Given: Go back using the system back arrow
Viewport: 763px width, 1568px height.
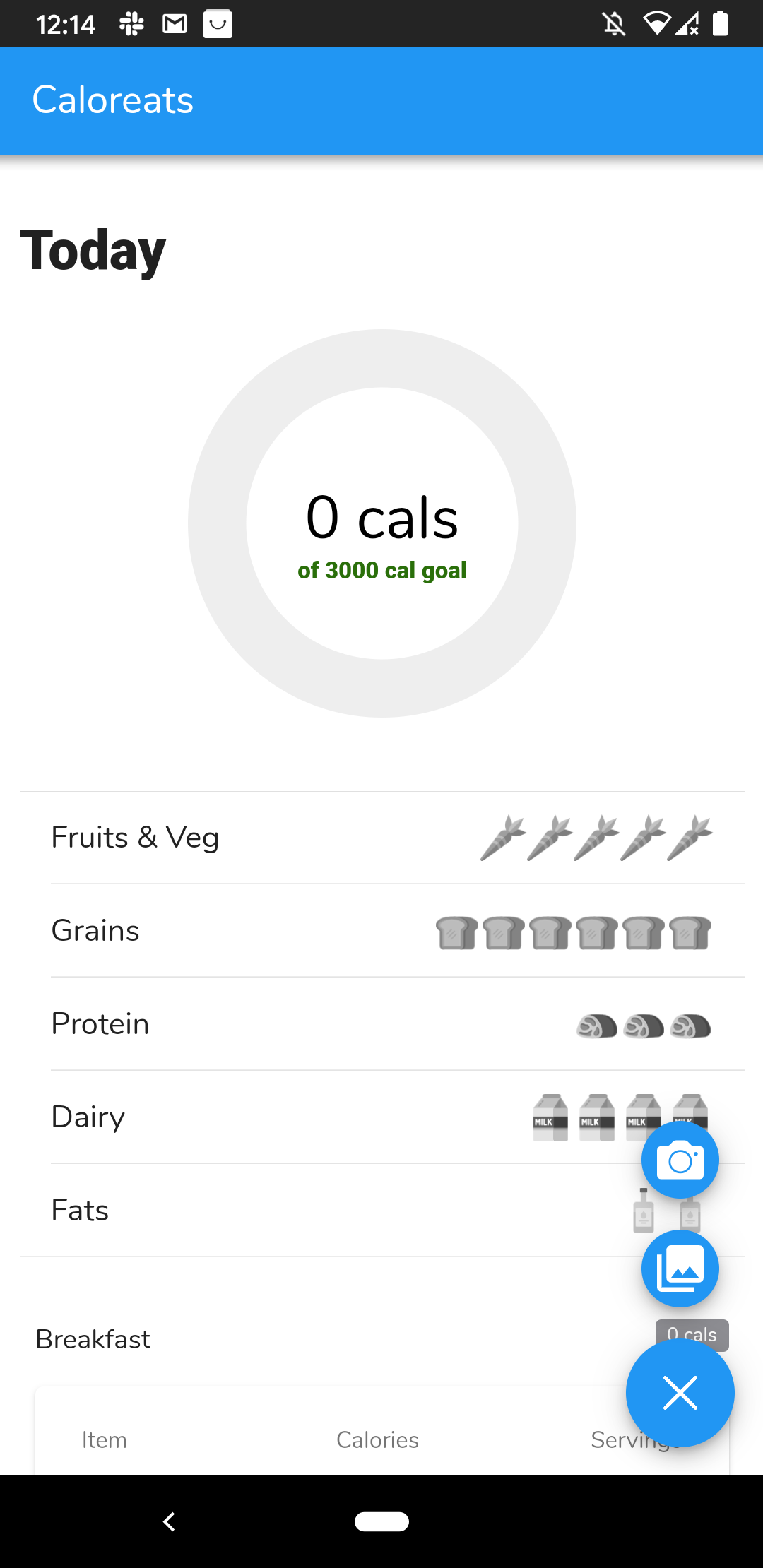Looking at the screenshot, I should 170,1521.
